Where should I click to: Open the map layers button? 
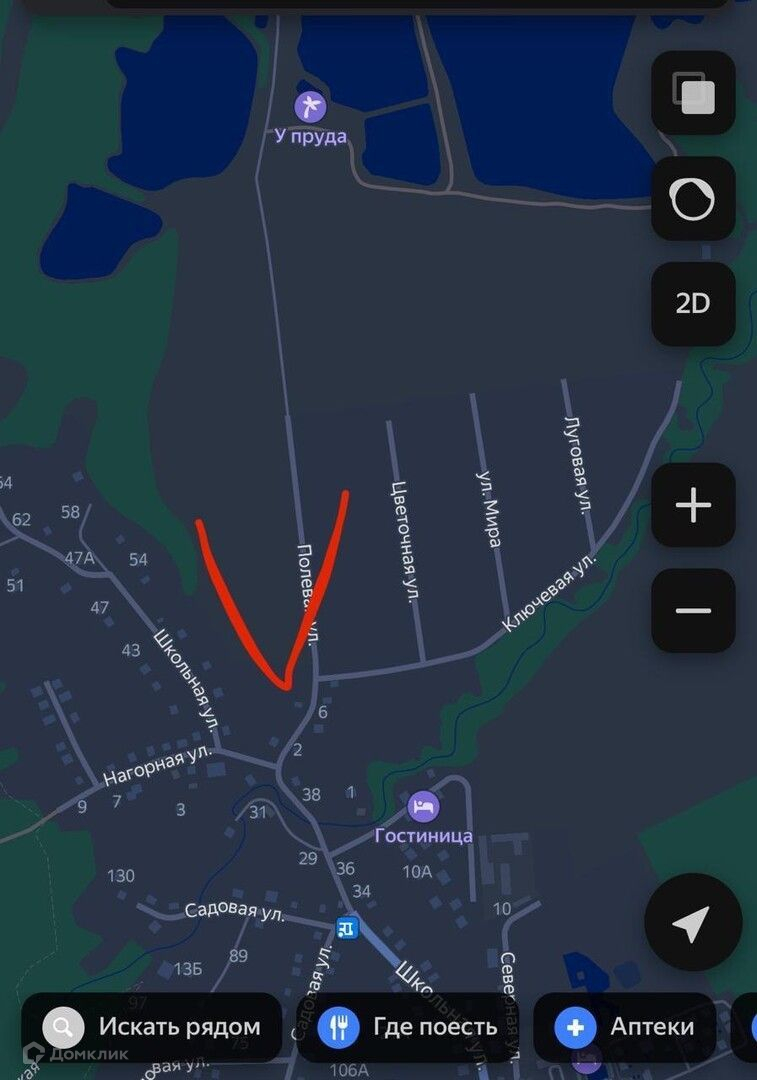coord(693,93)
